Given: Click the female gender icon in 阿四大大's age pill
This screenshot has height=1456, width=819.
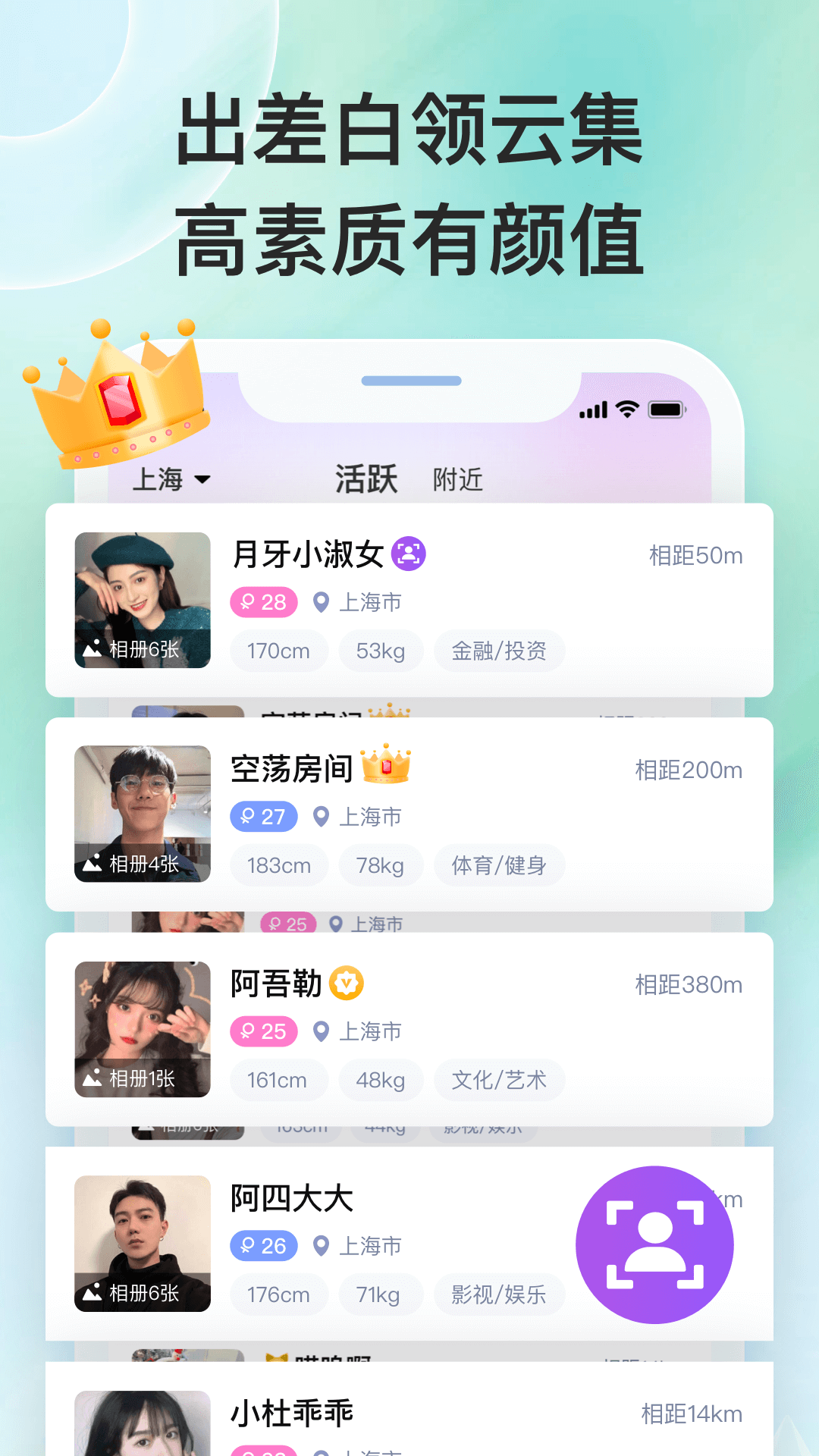Looking at the screenshot, I should pos(249,1244).
